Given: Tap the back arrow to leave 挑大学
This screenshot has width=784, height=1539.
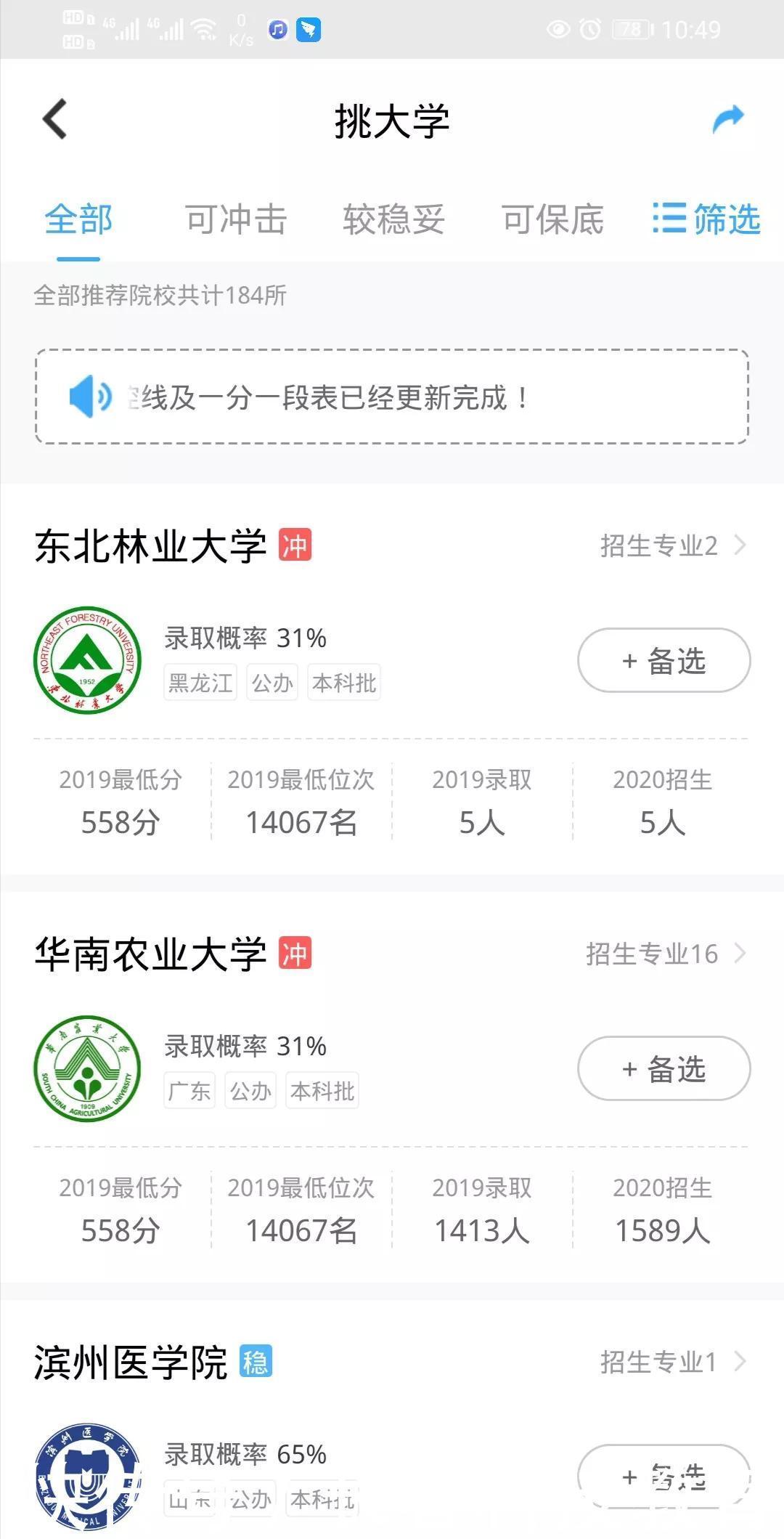Looking at the screenshot, I should pos(52,118).
